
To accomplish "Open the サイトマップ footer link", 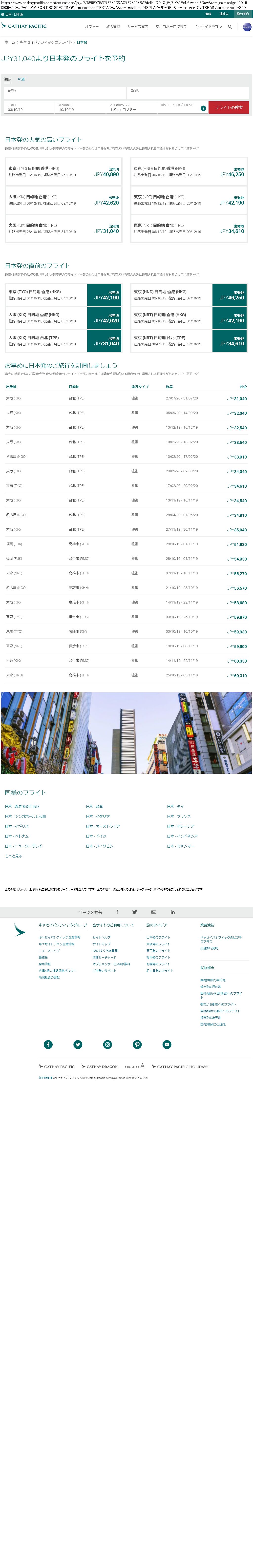I will [102, 944].
